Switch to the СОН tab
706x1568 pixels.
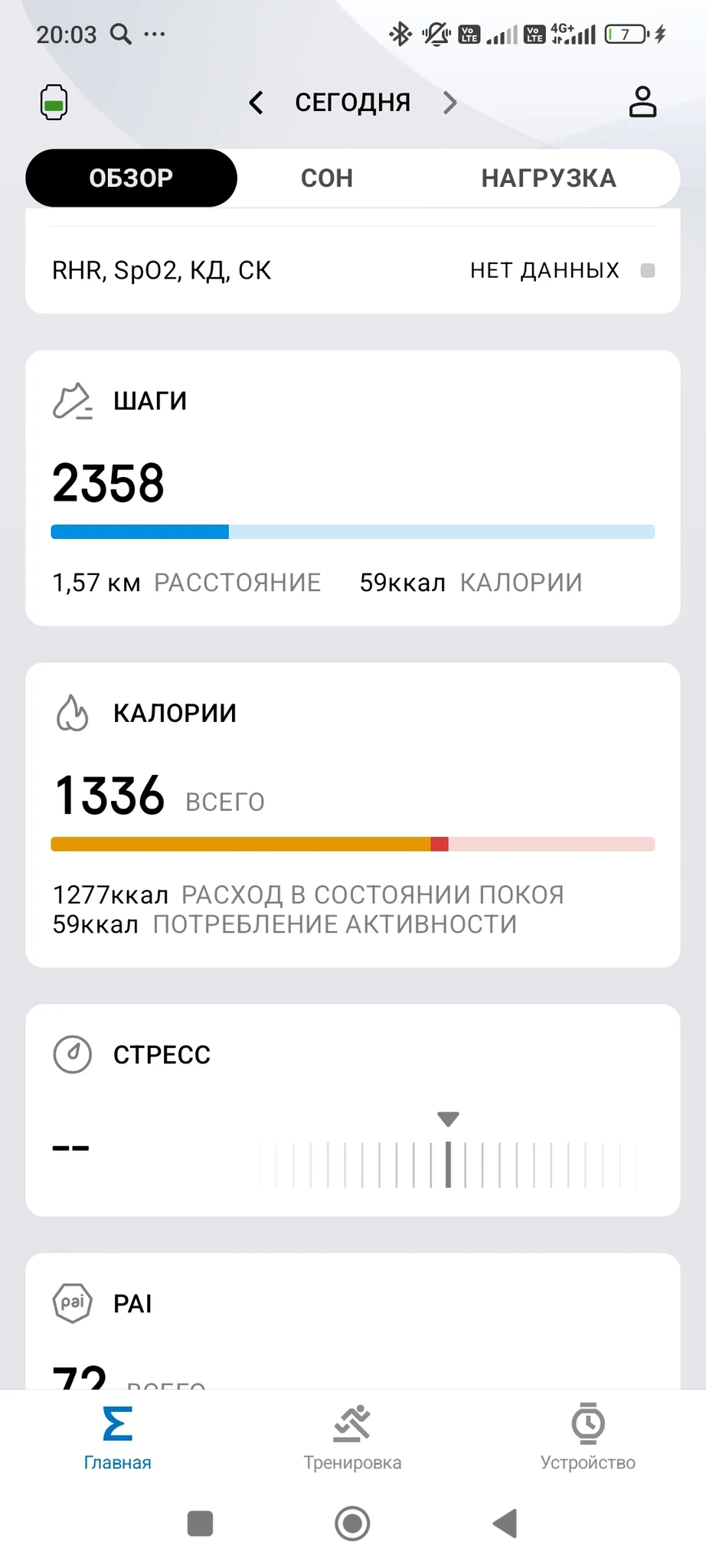click(327, 178)
